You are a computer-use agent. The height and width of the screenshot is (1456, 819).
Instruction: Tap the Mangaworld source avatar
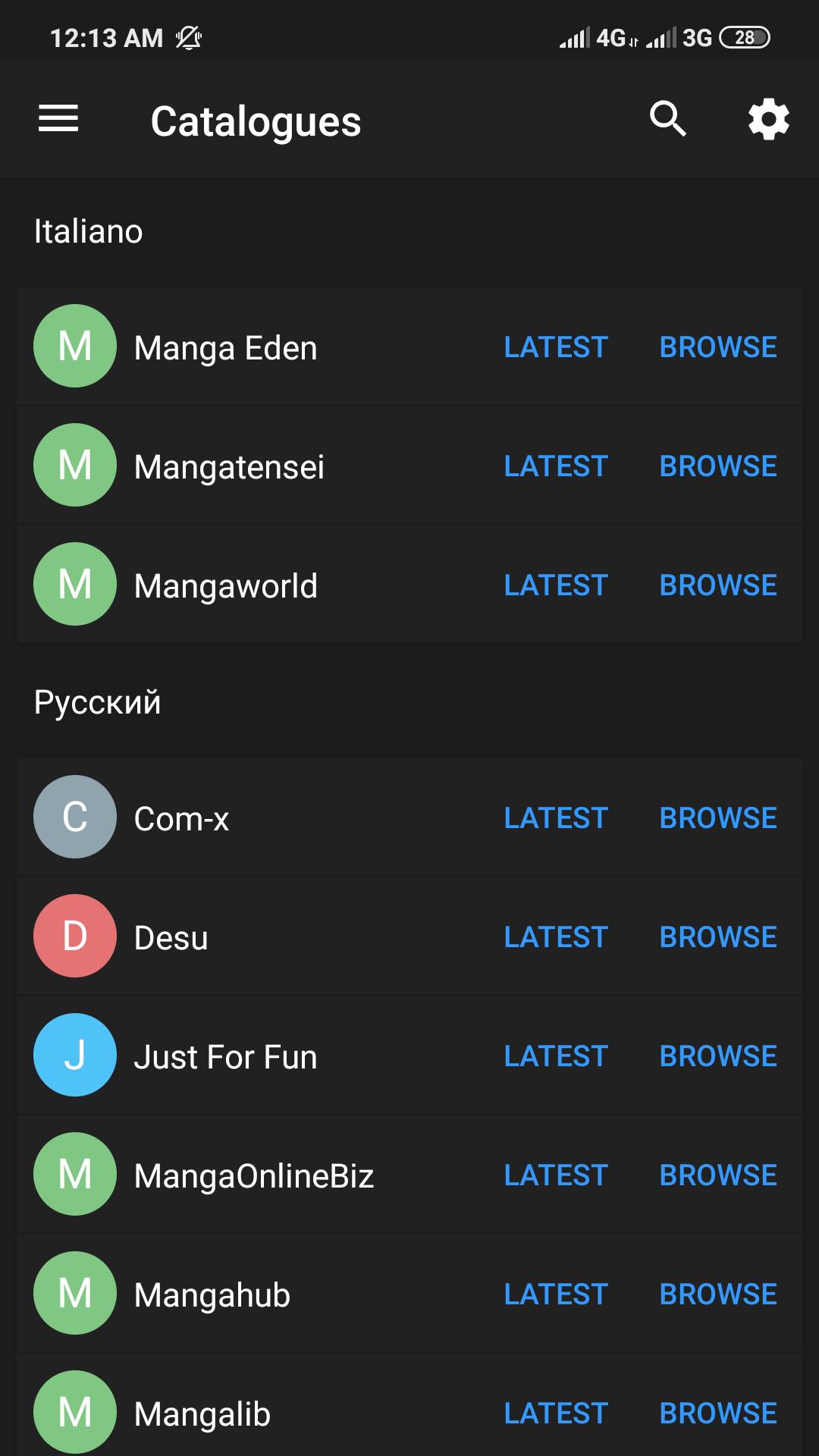click(74, 584)
